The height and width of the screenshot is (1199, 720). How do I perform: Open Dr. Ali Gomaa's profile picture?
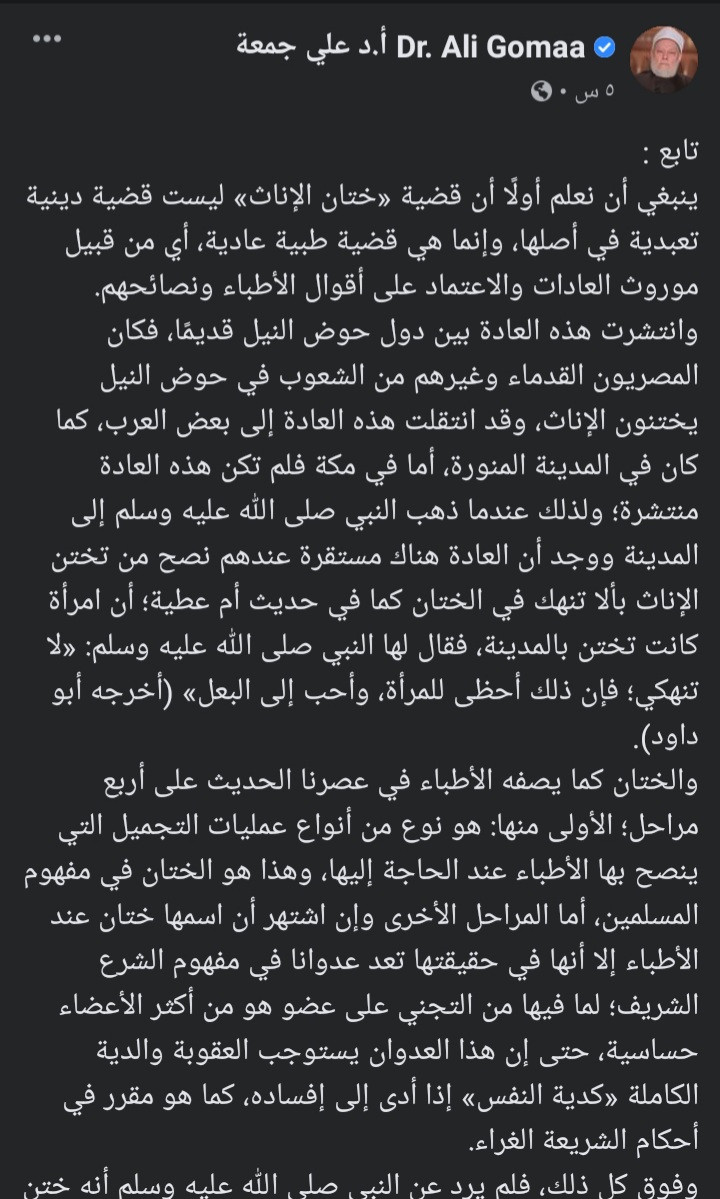(x=664, y=59)
